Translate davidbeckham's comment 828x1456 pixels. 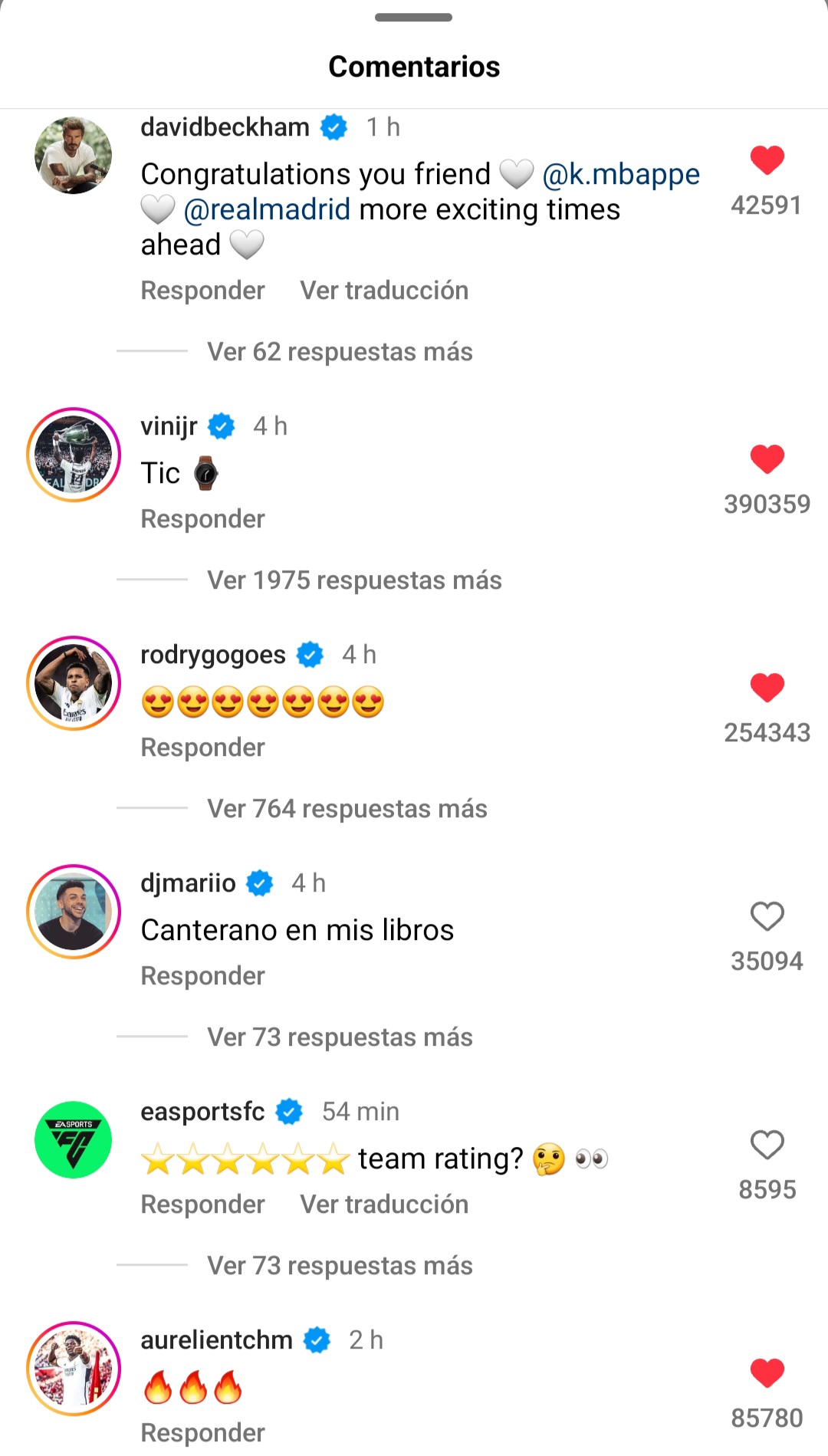[x=383, y=291]
